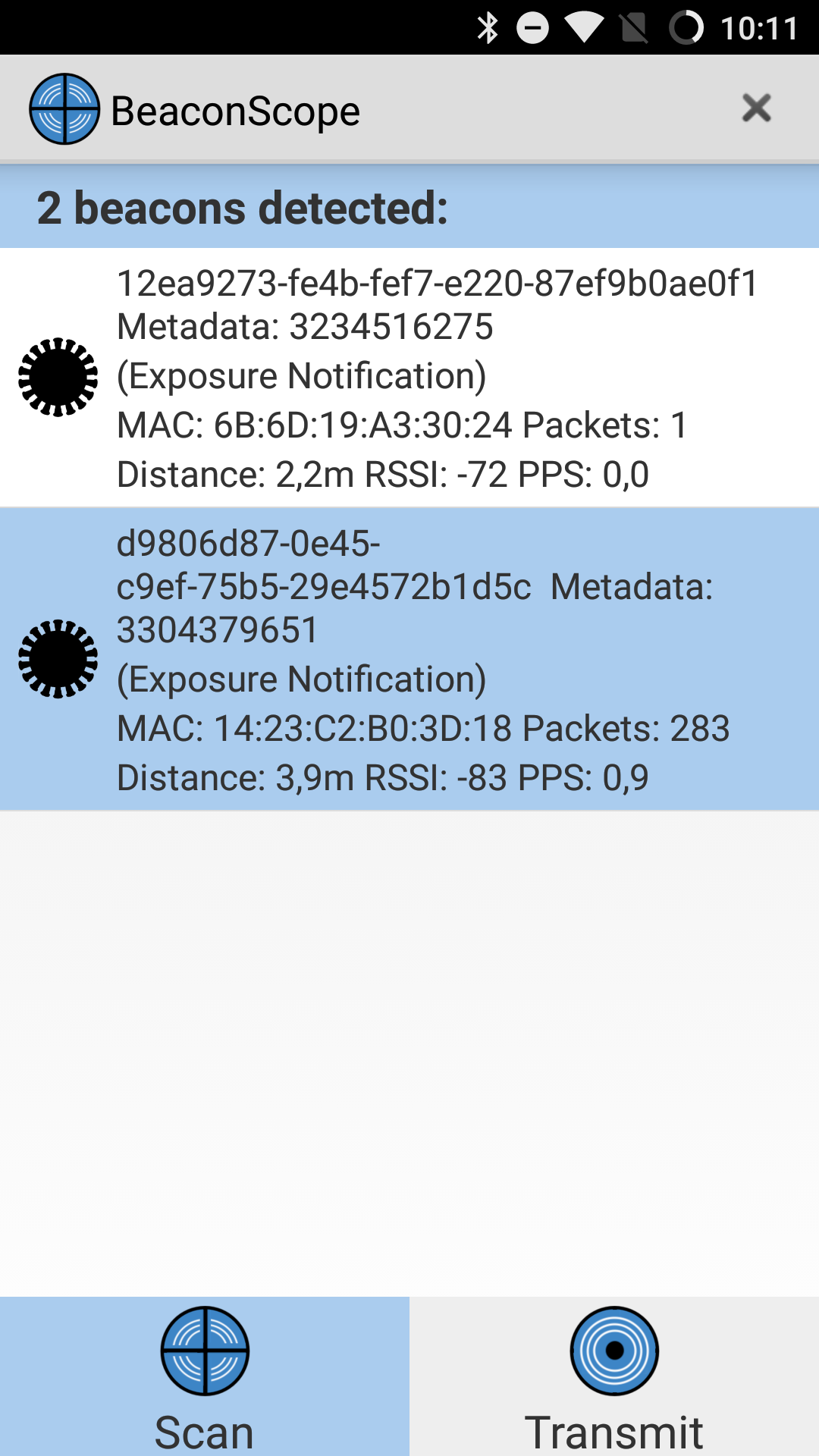This screenshot has height=1456, width=819.
Task: Click the virus icon for beacon d9806d87
Action: (x=59, y=658)
